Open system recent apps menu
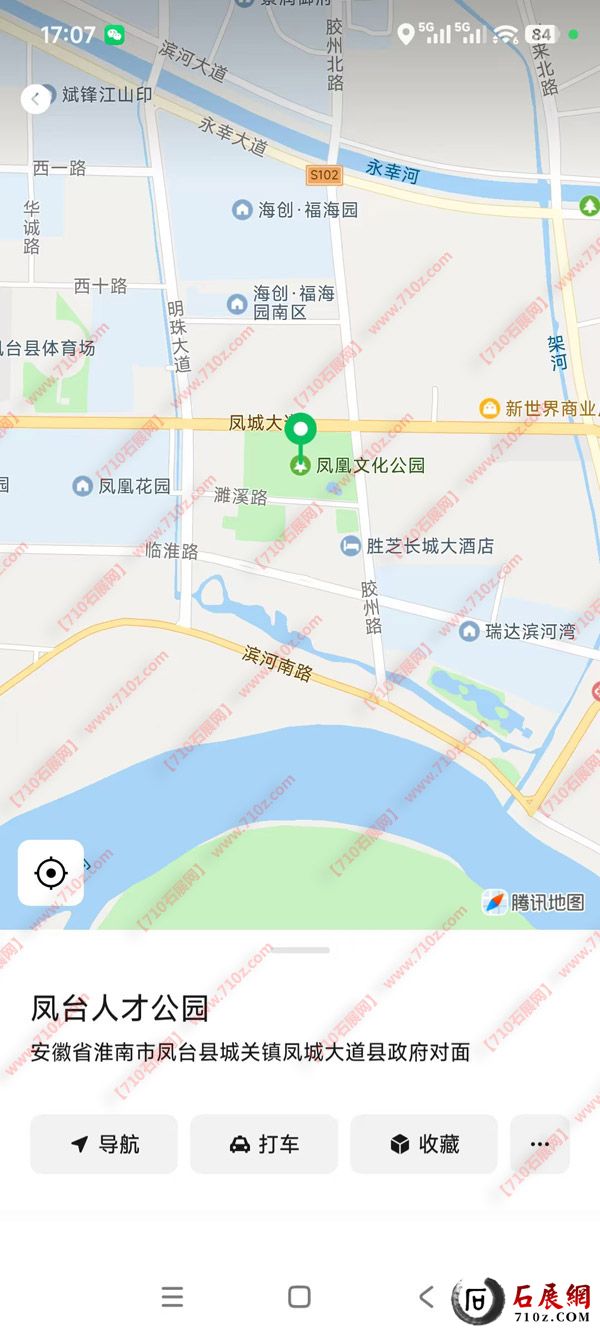Image resolution: width=600 pixels, height=1333 pixels. pyautogui.click(x=172, y=1297)
